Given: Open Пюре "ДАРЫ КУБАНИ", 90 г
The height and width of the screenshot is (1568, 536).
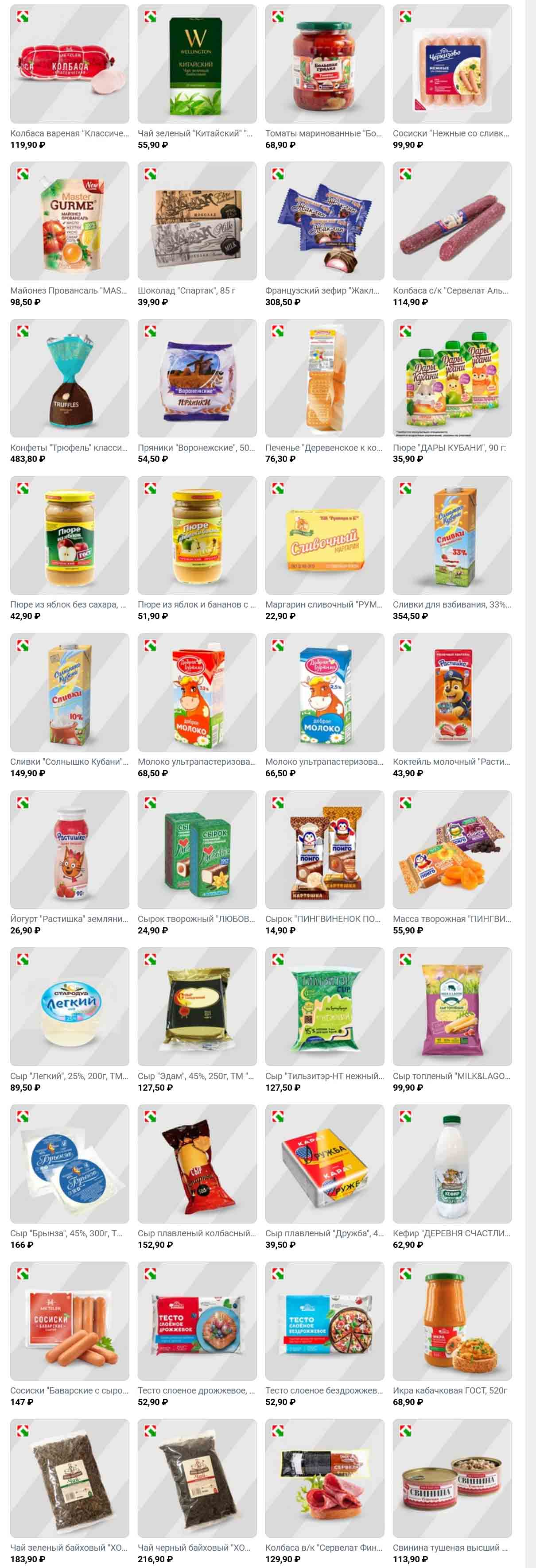Looking at the screenshot, I should coord(452,378).
